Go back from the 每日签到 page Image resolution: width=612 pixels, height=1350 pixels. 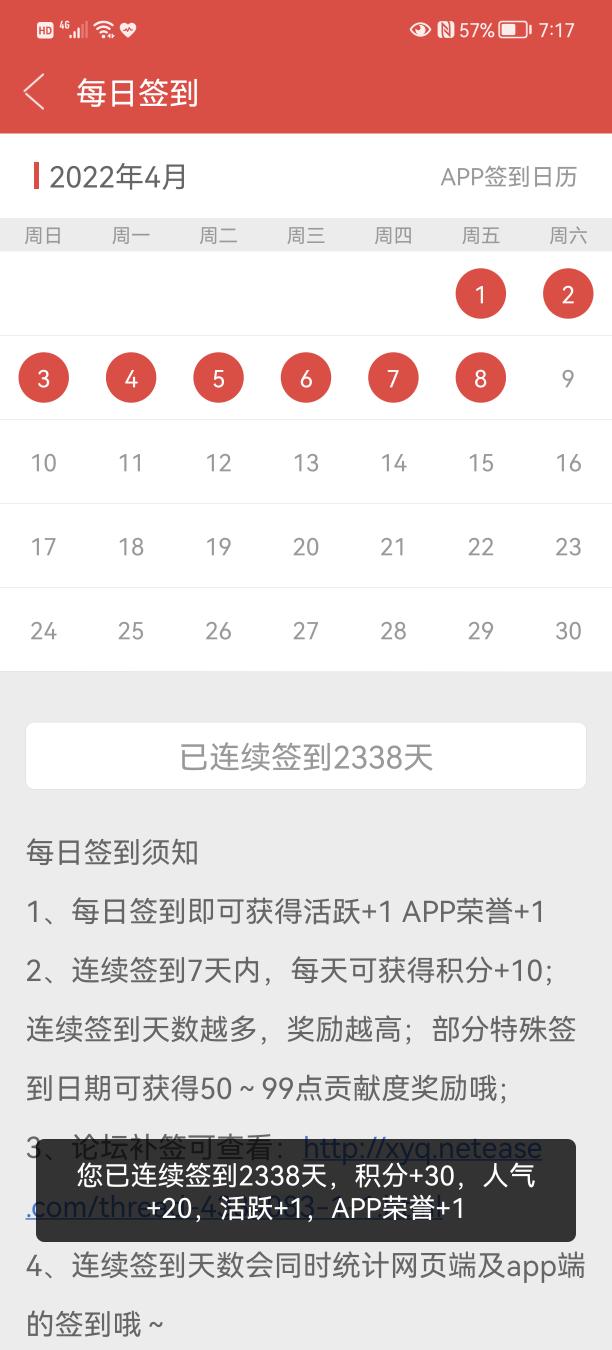(x=34, y=92)
